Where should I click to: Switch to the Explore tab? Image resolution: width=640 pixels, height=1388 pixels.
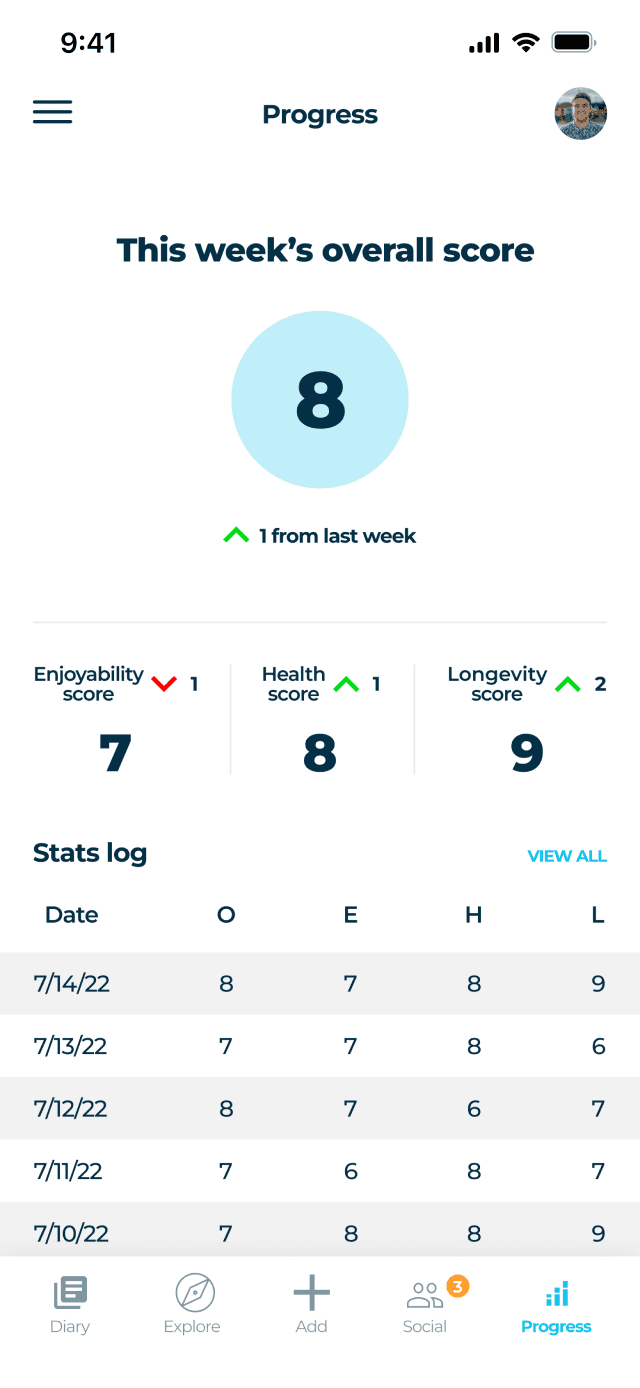192,1305
